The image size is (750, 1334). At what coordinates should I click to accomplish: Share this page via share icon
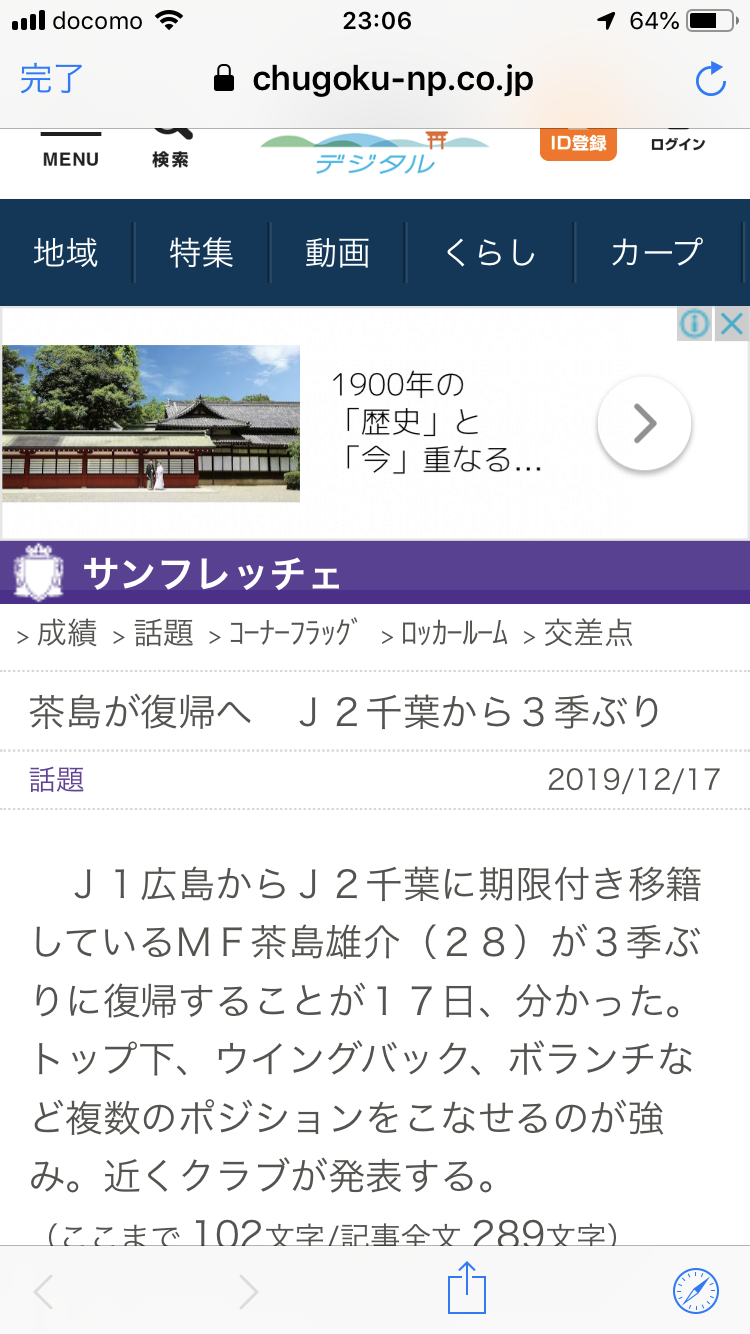click(x=466, y=1289)
